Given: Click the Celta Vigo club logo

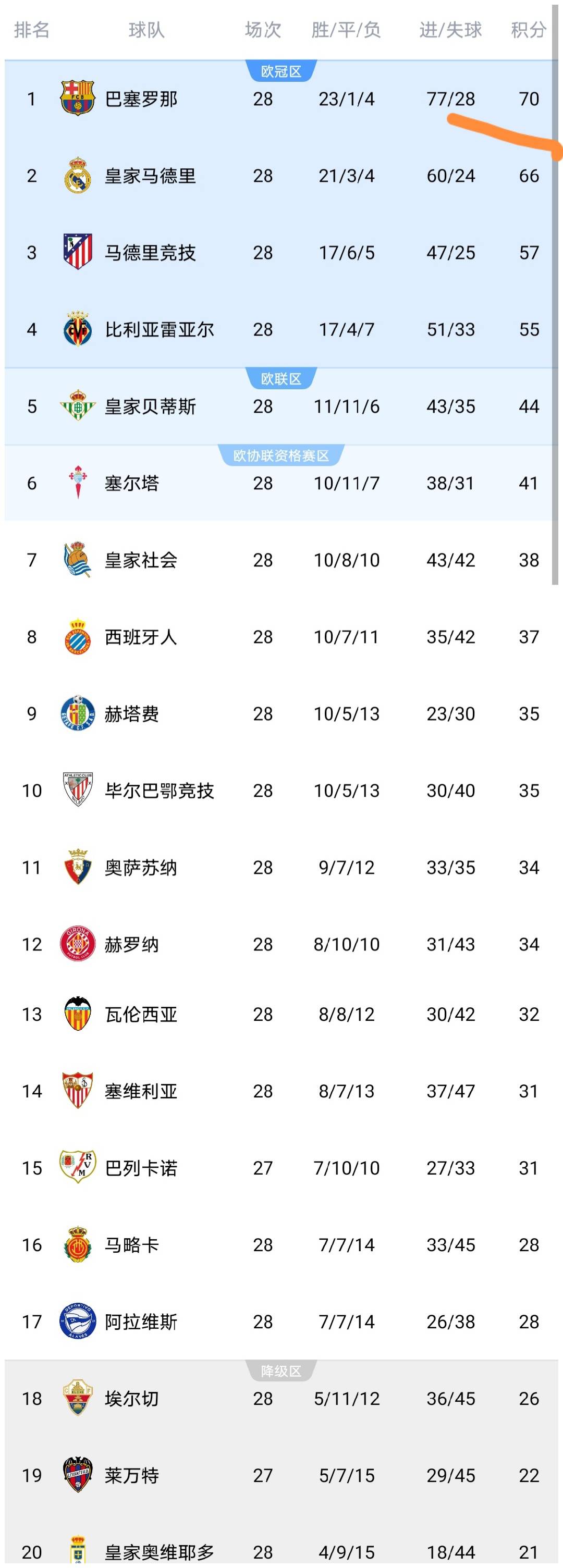Looking at the screenshot, I should (77, 483).
